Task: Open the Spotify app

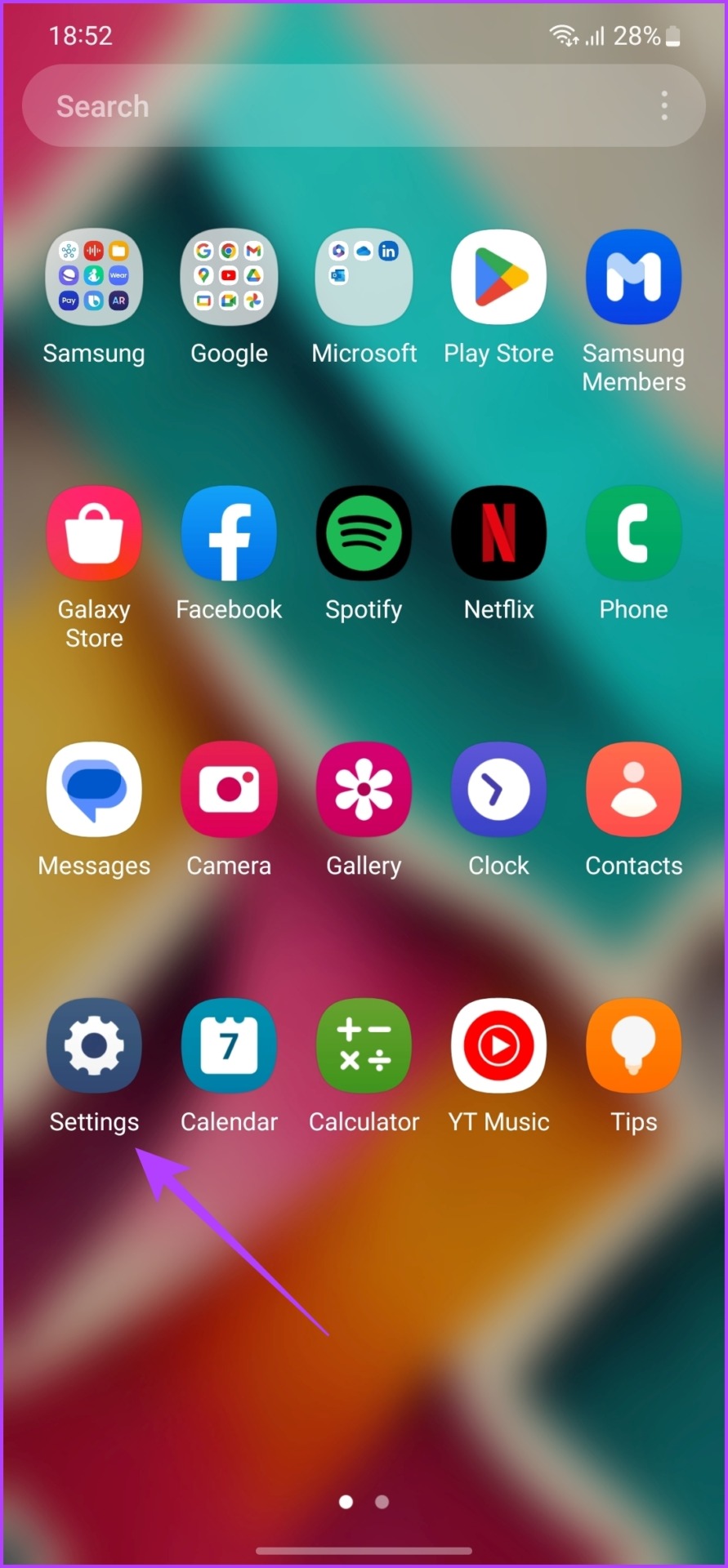Action: tap(364, 532)
